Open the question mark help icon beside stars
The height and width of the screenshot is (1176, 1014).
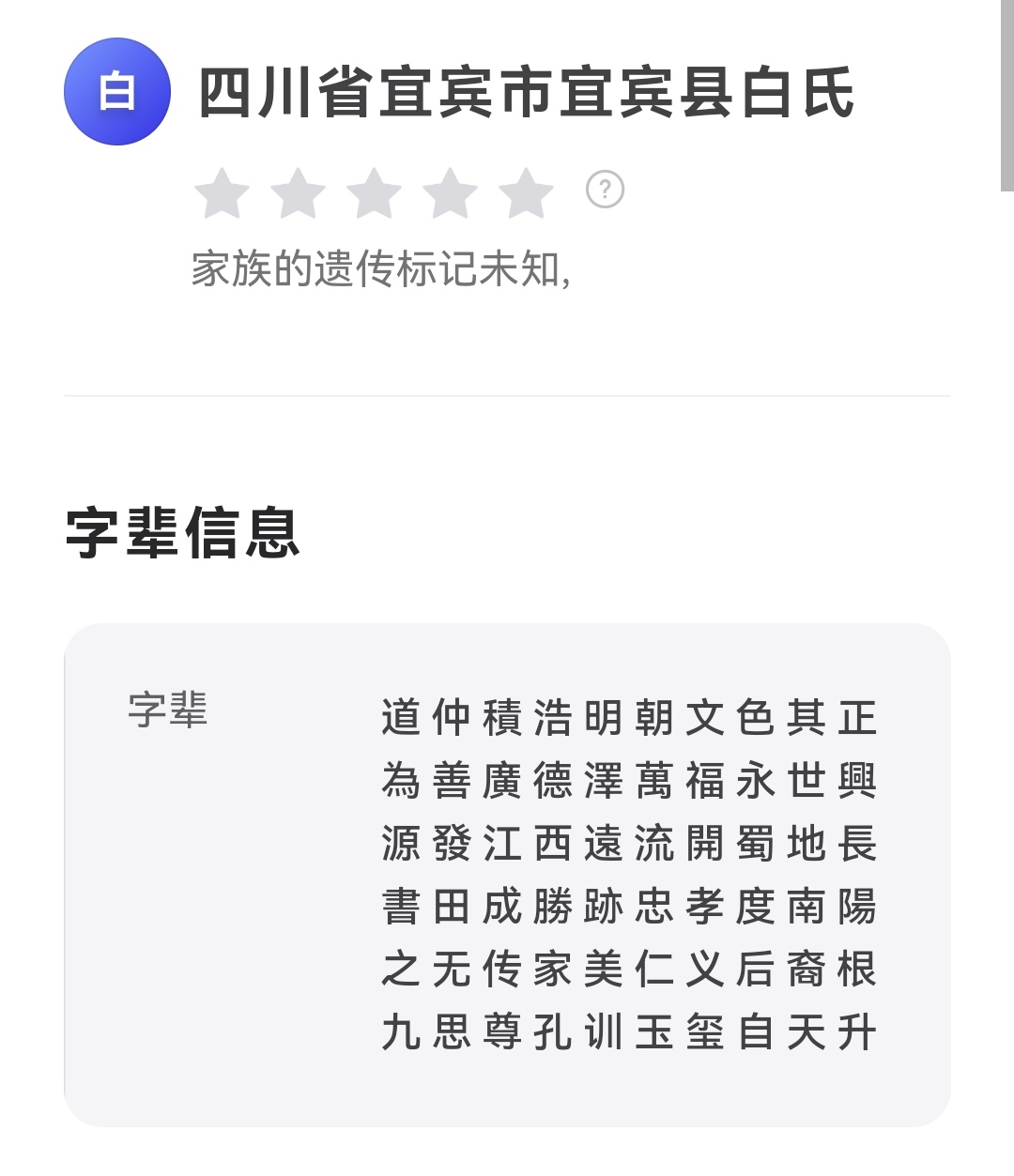click(605, 190)
